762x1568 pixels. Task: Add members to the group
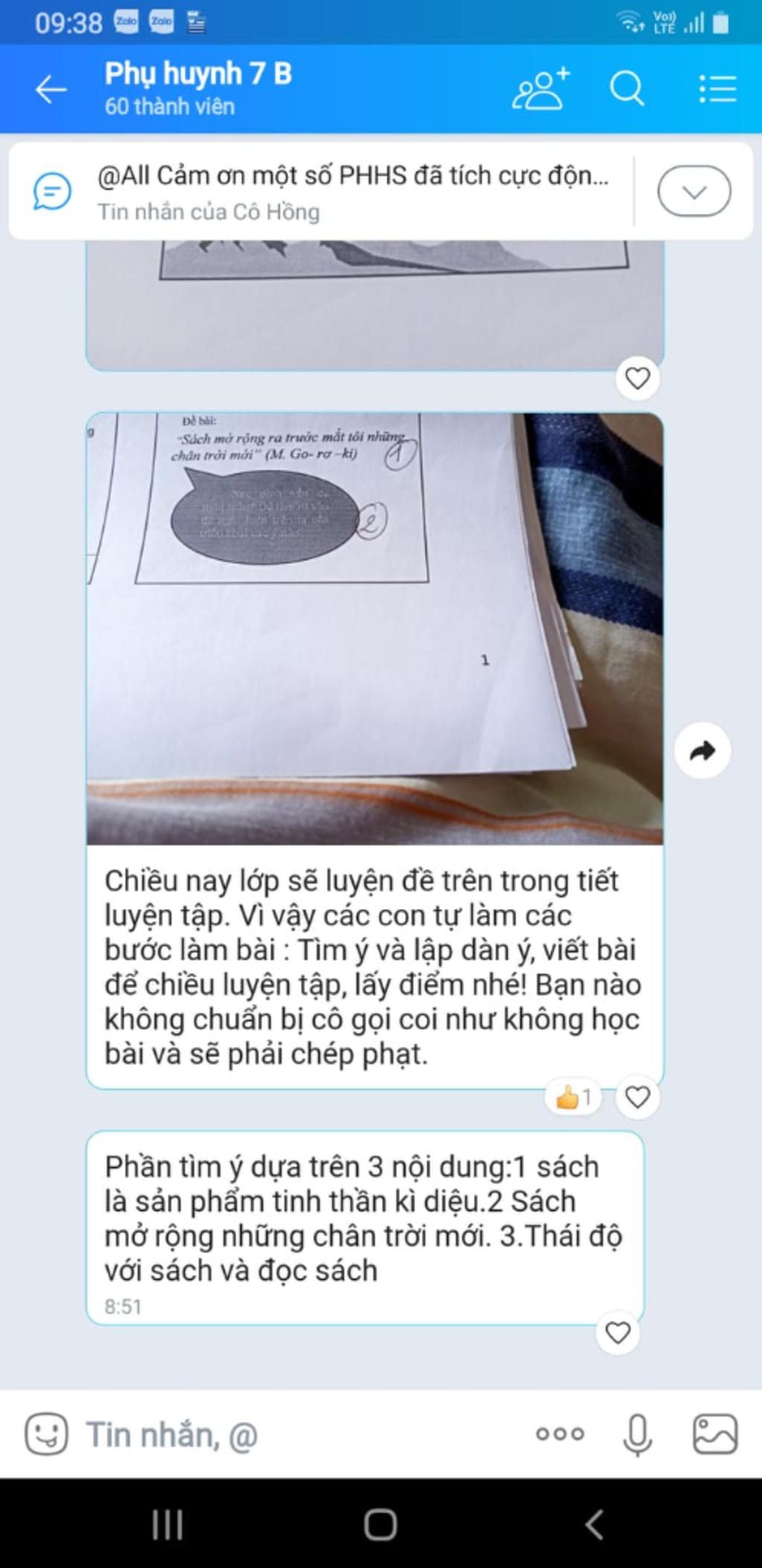(541, 89)
